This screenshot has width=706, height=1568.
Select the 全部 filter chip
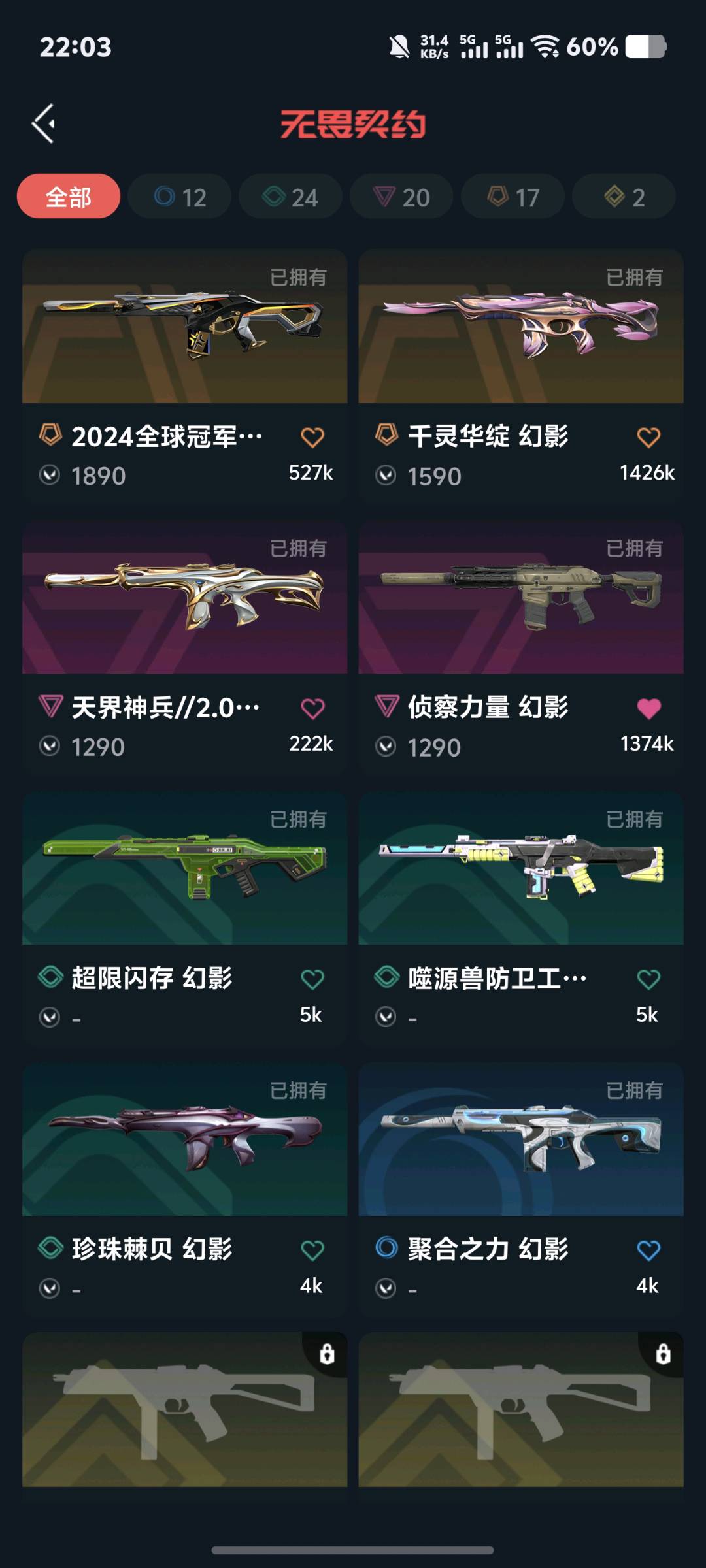coord(69,197)
